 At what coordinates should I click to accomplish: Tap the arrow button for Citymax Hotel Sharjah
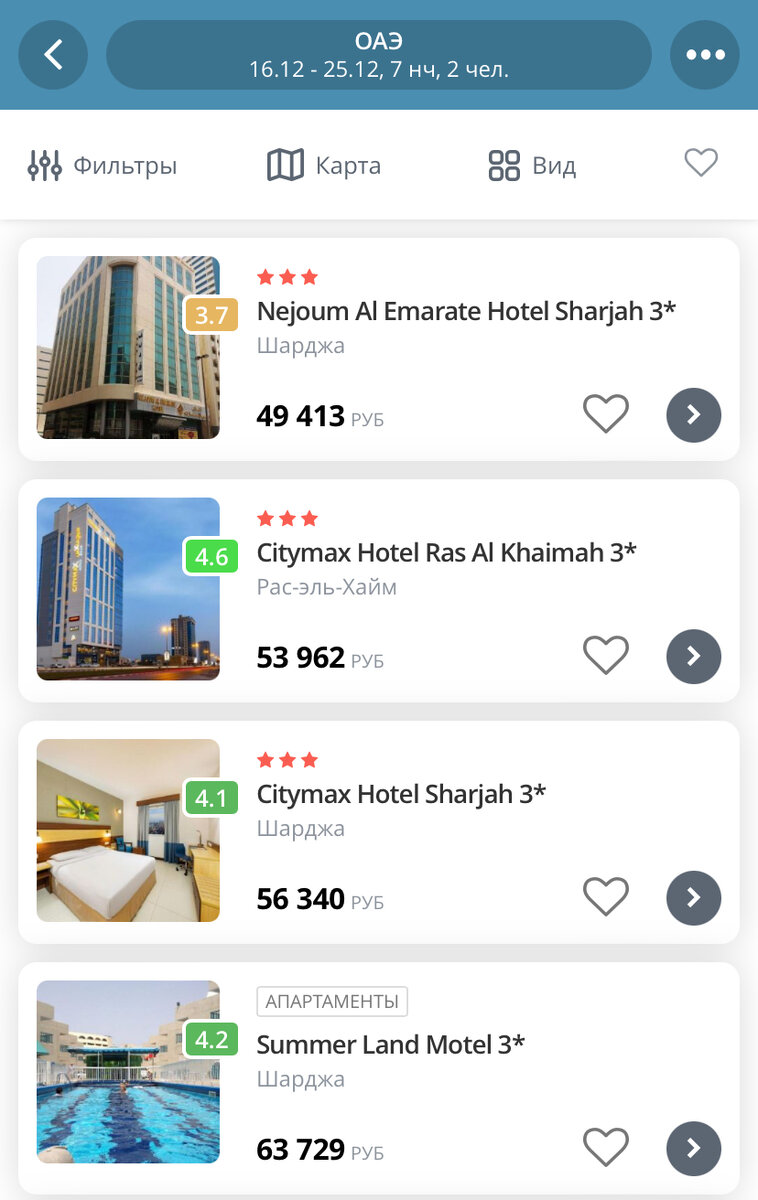[693, 897]
